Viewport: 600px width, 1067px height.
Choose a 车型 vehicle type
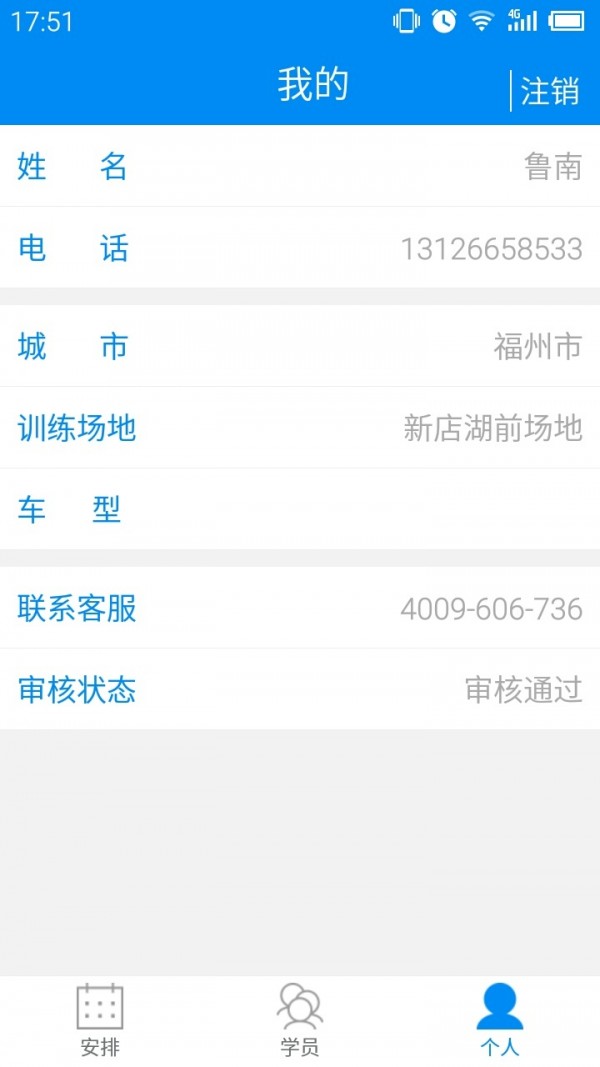tap(300, 509)
